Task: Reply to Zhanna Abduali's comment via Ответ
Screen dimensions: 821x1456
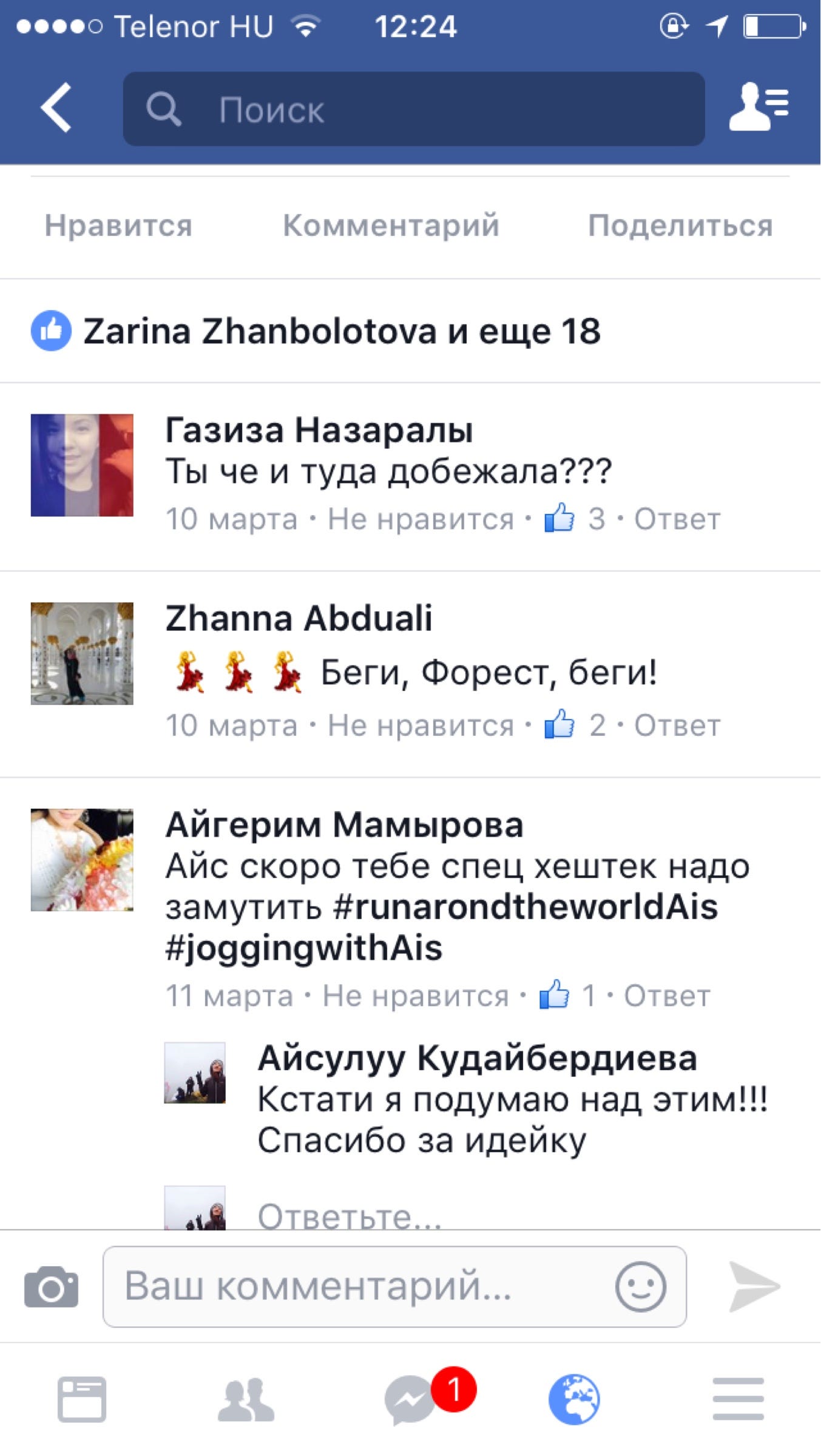Action: point(677,726)
